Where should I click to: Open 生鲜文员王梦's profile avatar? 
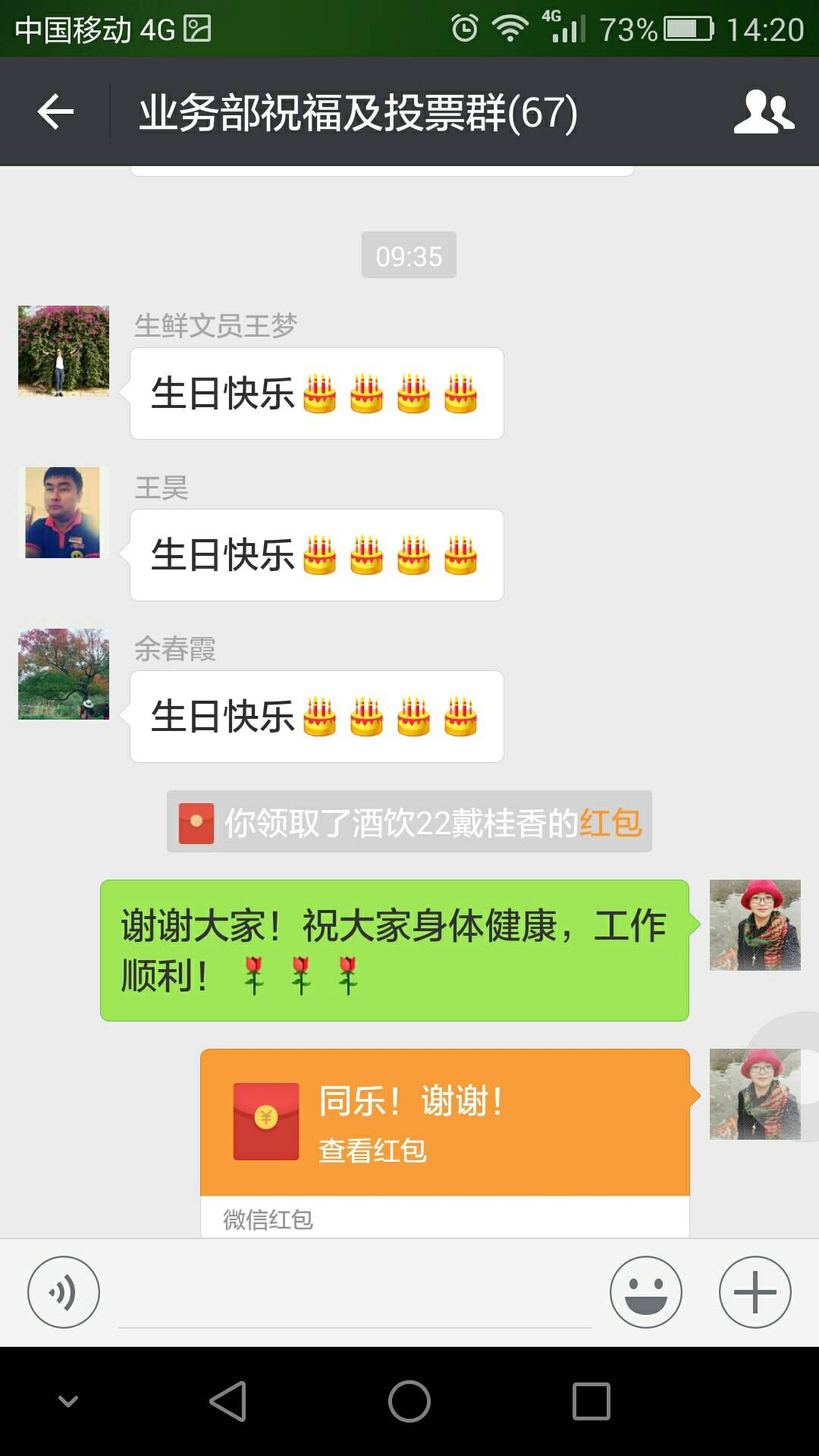tap(64, 351)
